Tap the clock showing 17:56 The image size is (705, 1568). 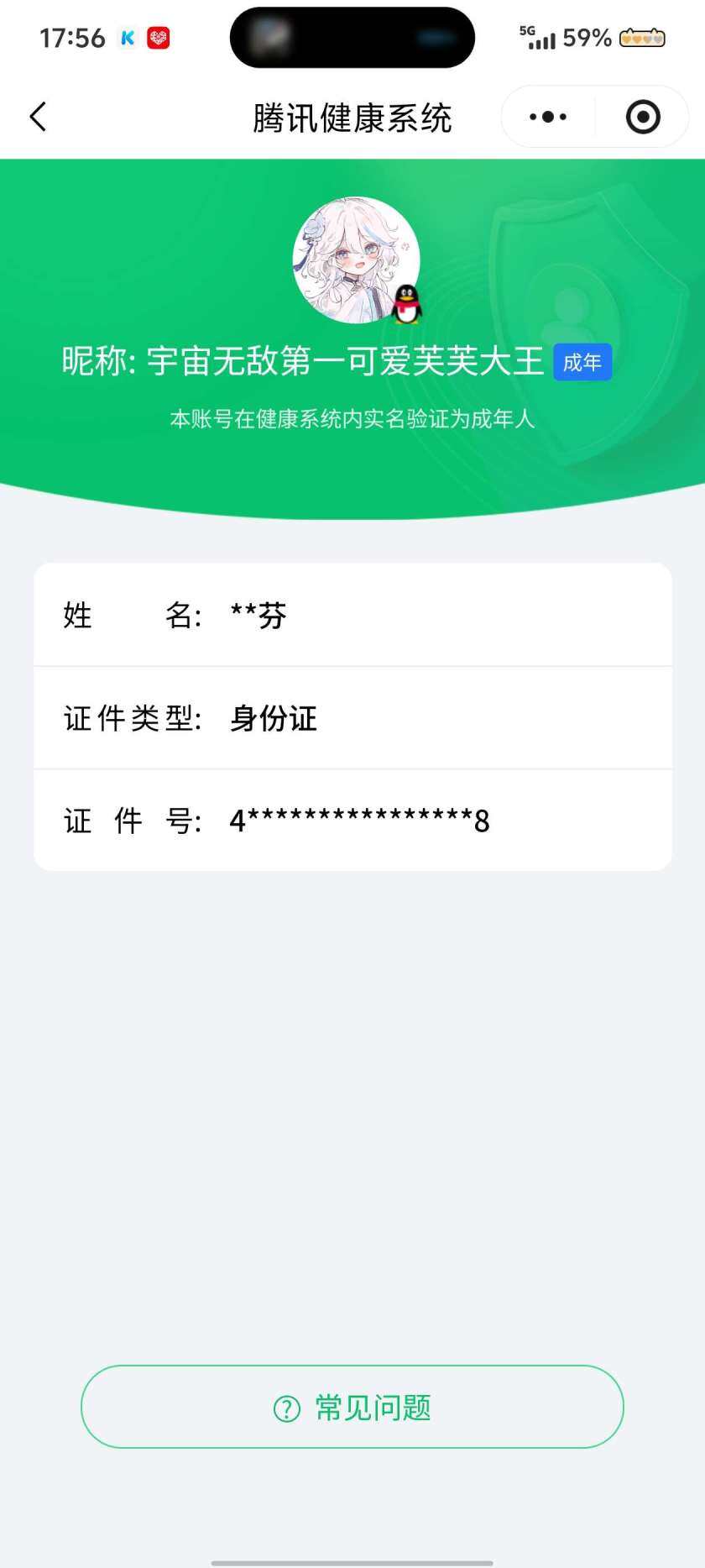[x=71, y=37]
